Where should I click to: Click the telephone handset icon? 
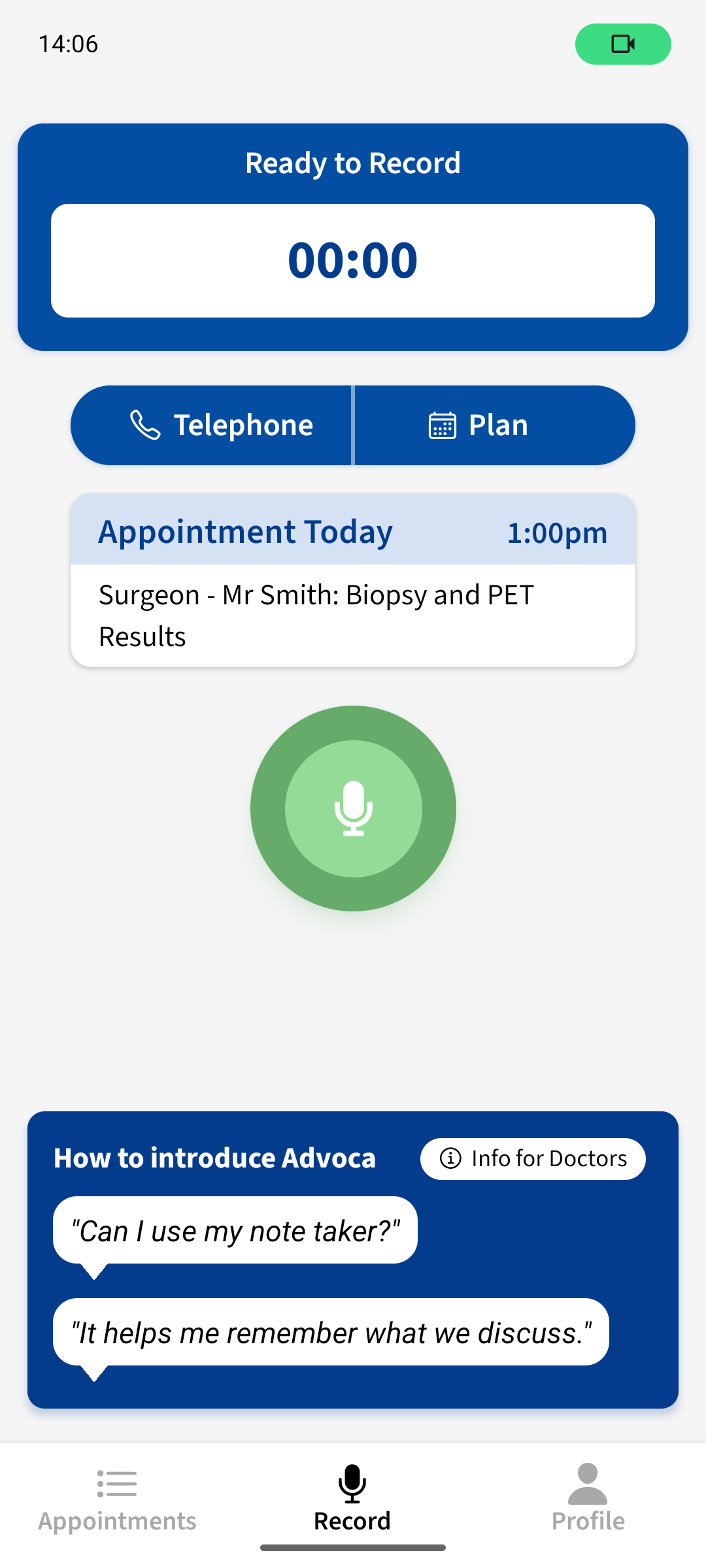click(144, 425)
